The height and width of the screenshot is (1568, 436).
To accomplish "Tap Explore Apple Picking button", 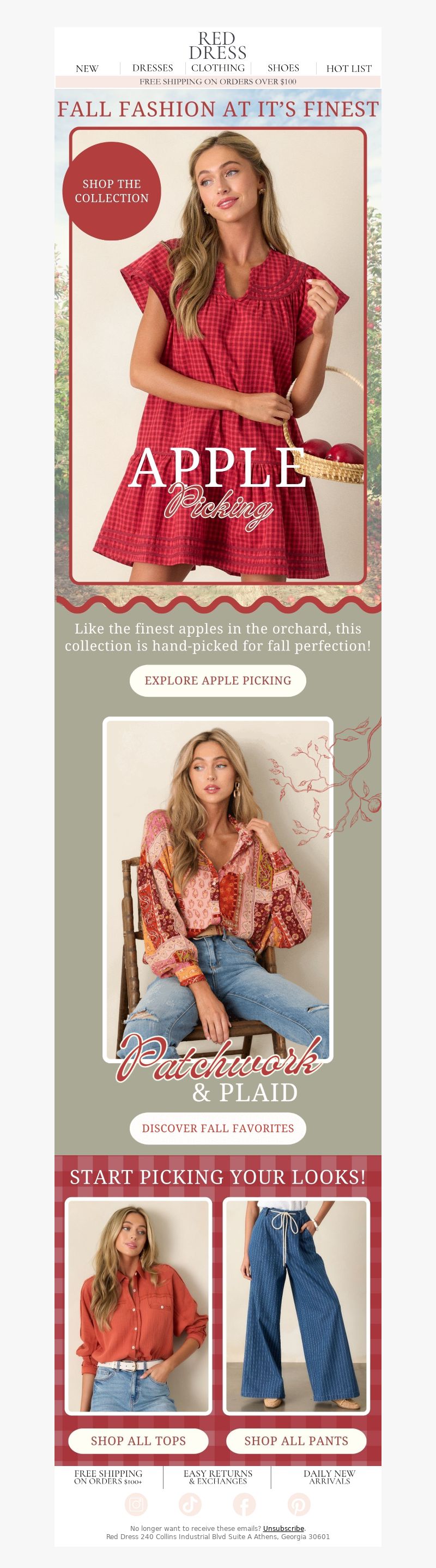I will pyautogui.click(x=217, y=680).
